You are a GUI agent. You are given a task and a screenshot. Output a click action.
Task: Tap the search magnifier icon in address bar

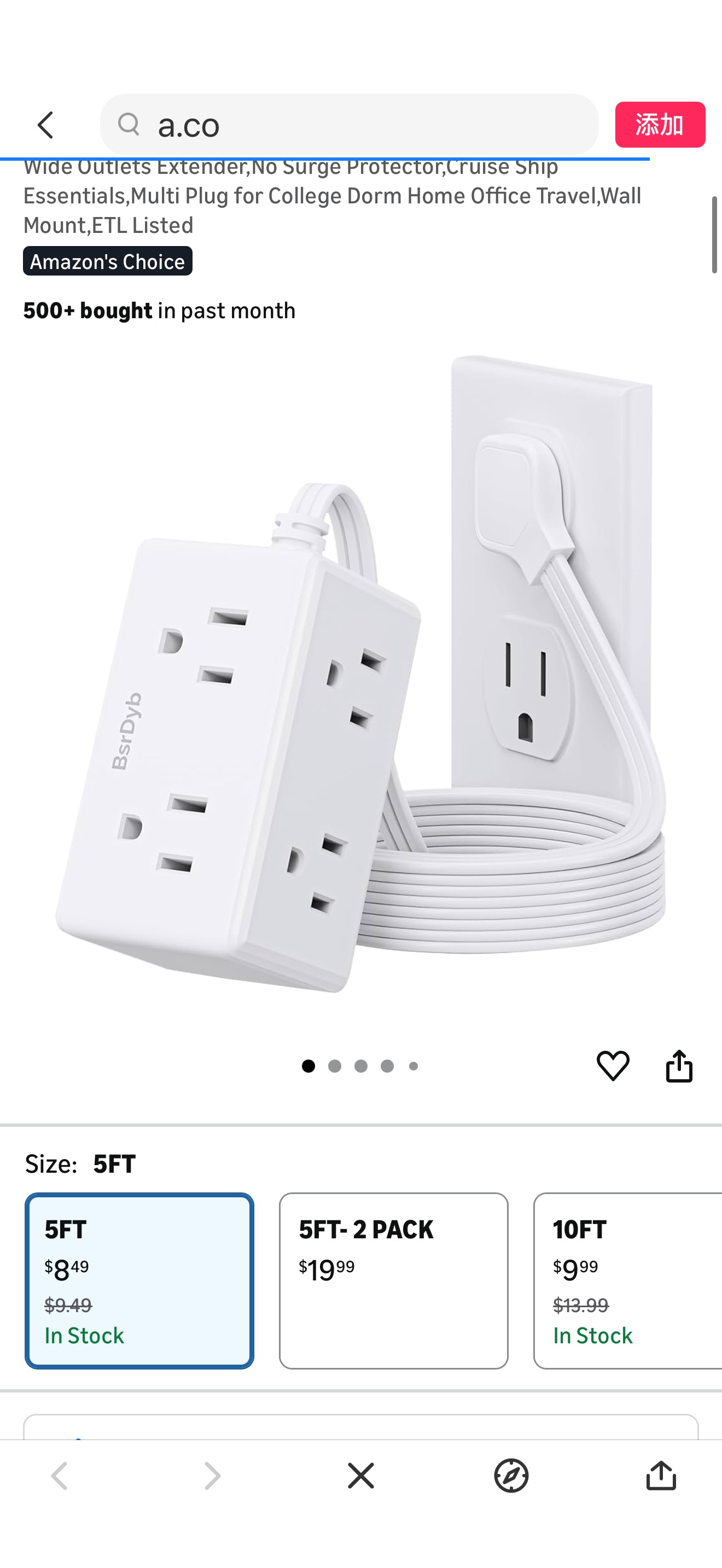(x=129, y=125)
